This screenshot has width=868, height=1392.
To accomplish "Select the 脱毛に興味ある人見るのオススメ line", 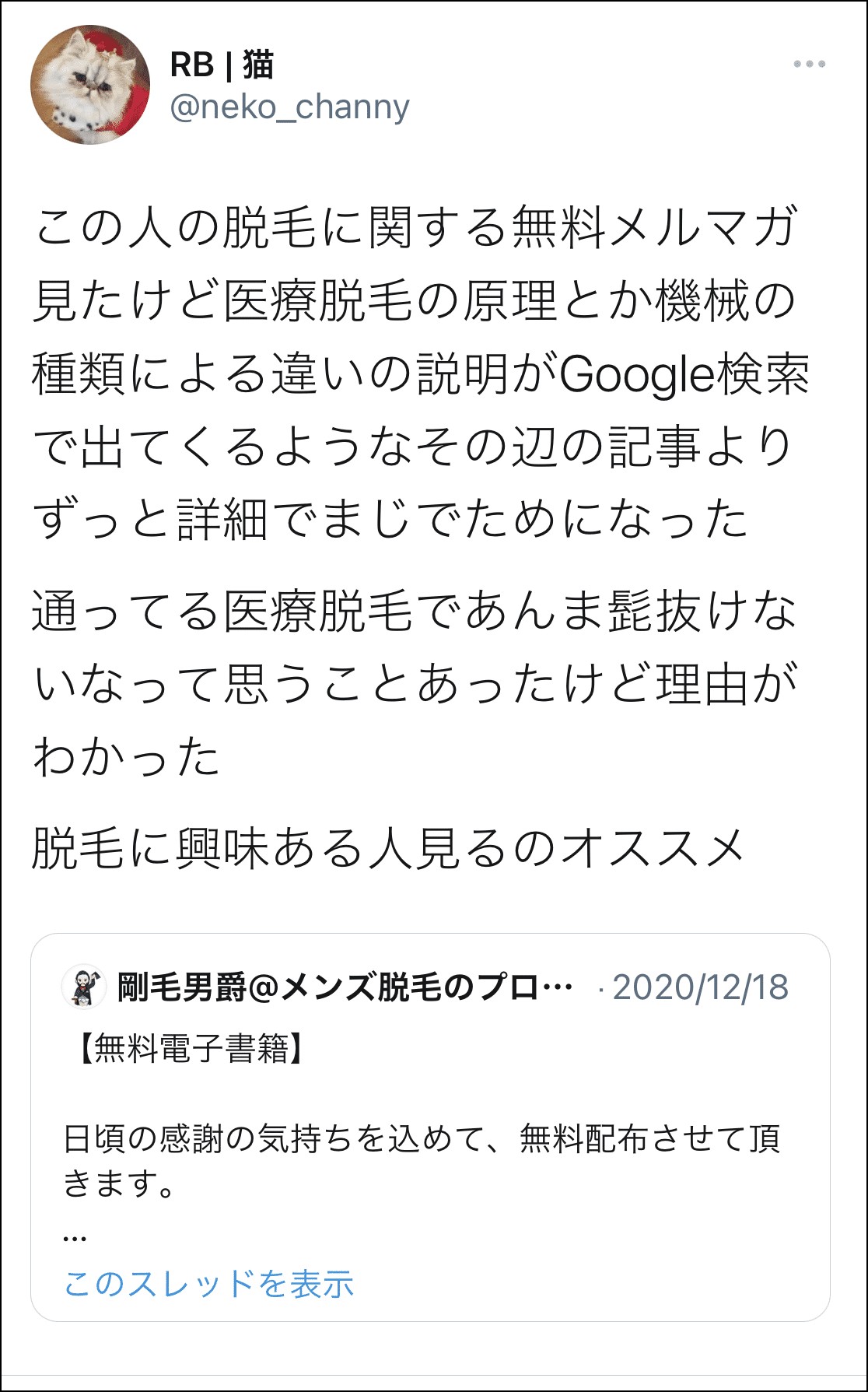I will (389, 851).
